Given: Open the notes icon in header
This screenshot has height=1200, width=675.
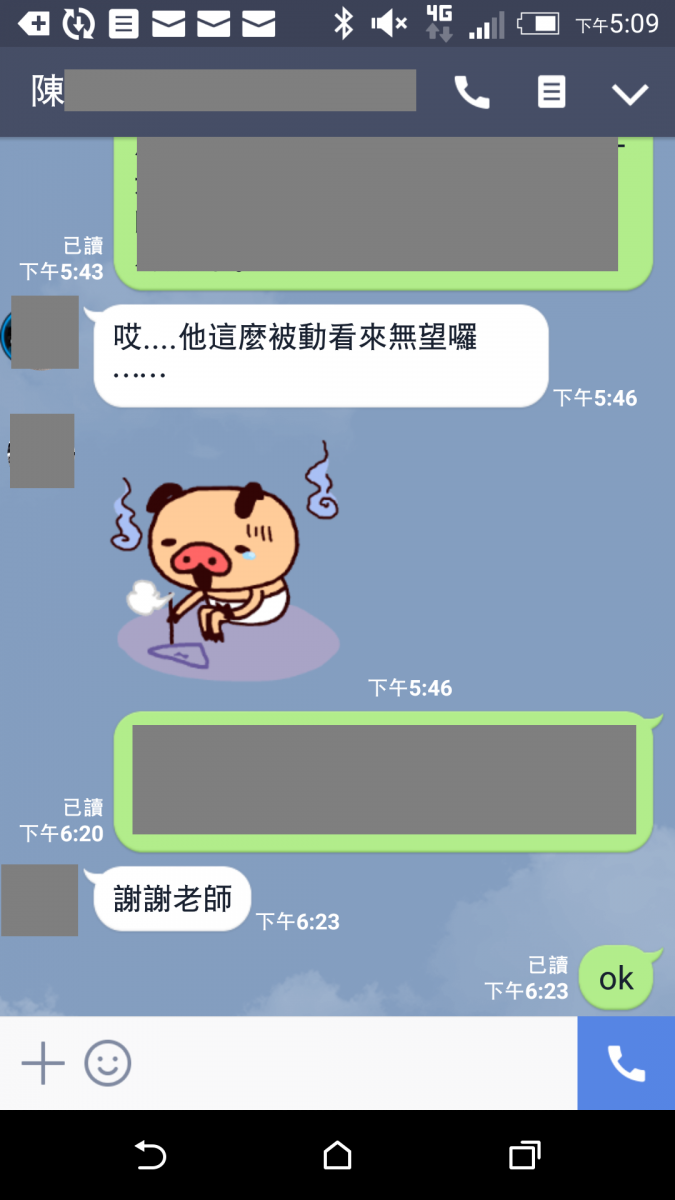Looking at the screenshot, I should pyautogui.click(x=551, y=93).
